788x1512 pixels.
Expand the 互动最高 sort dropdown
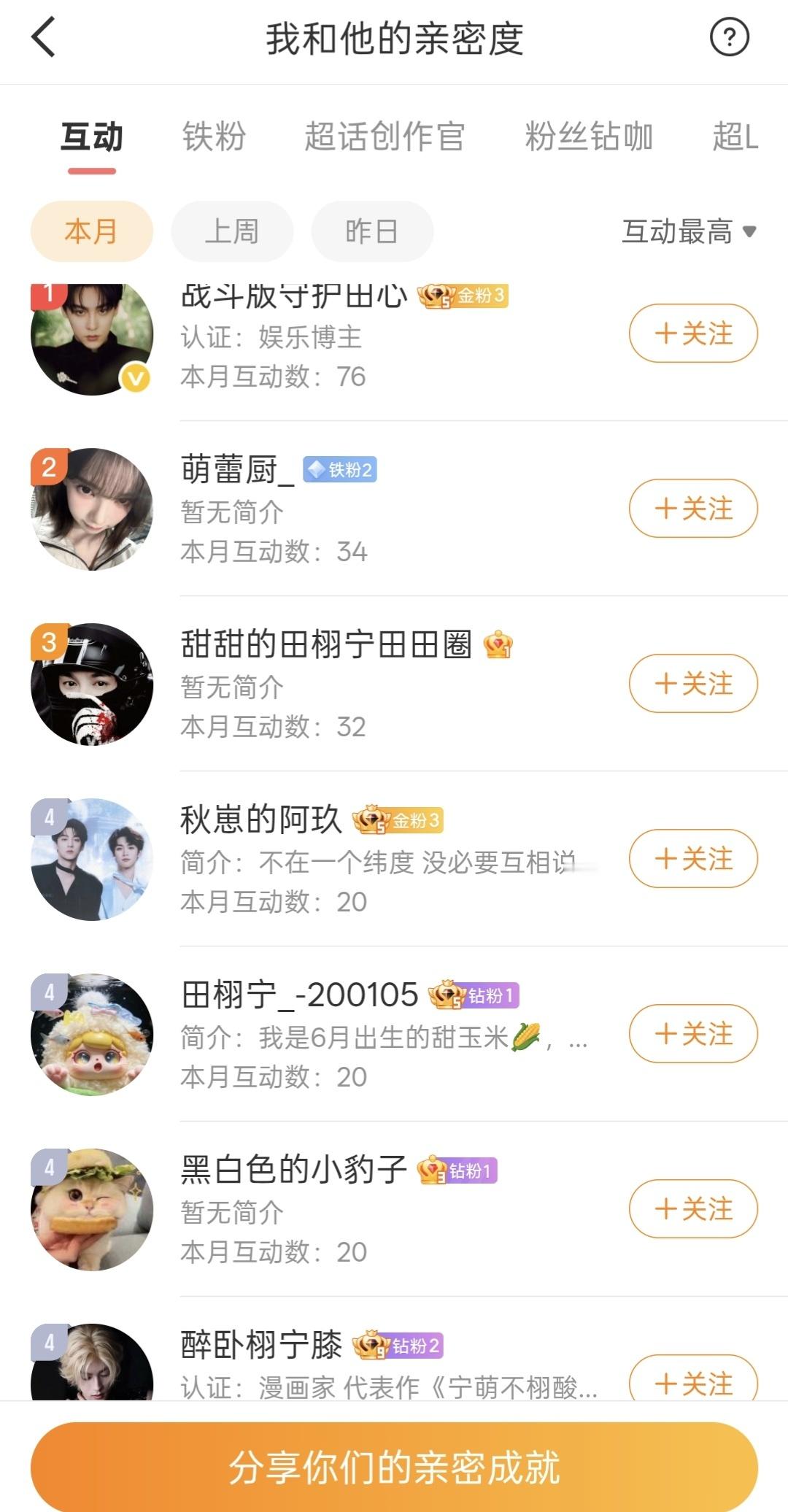(689, 231)
